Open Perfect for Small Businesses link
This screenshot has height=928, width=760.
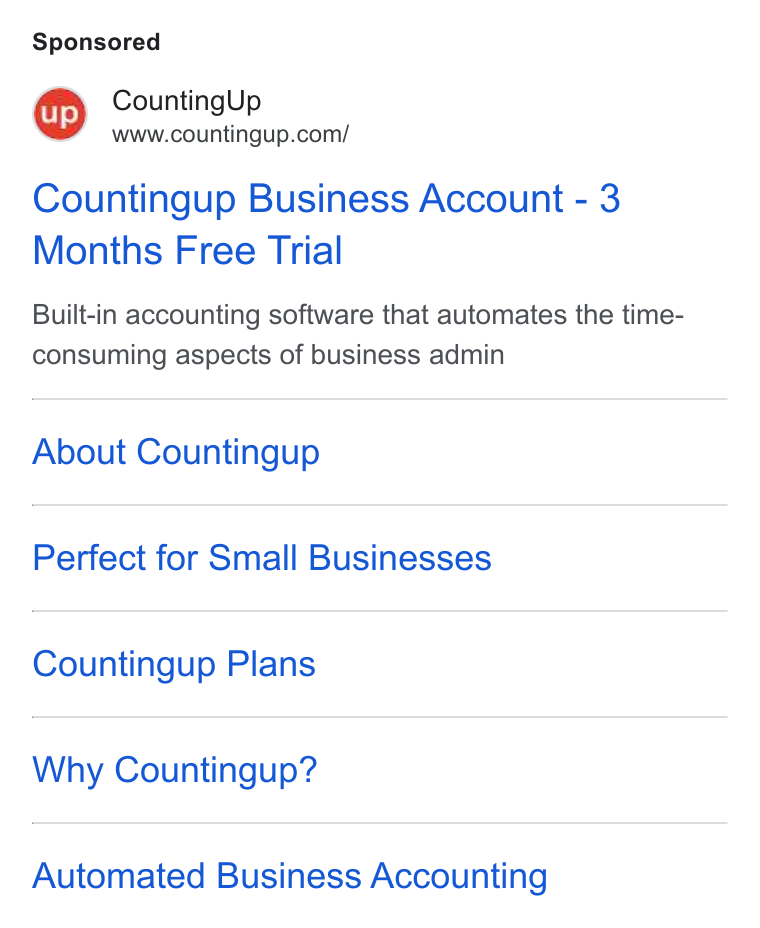[x=262, y=558]
